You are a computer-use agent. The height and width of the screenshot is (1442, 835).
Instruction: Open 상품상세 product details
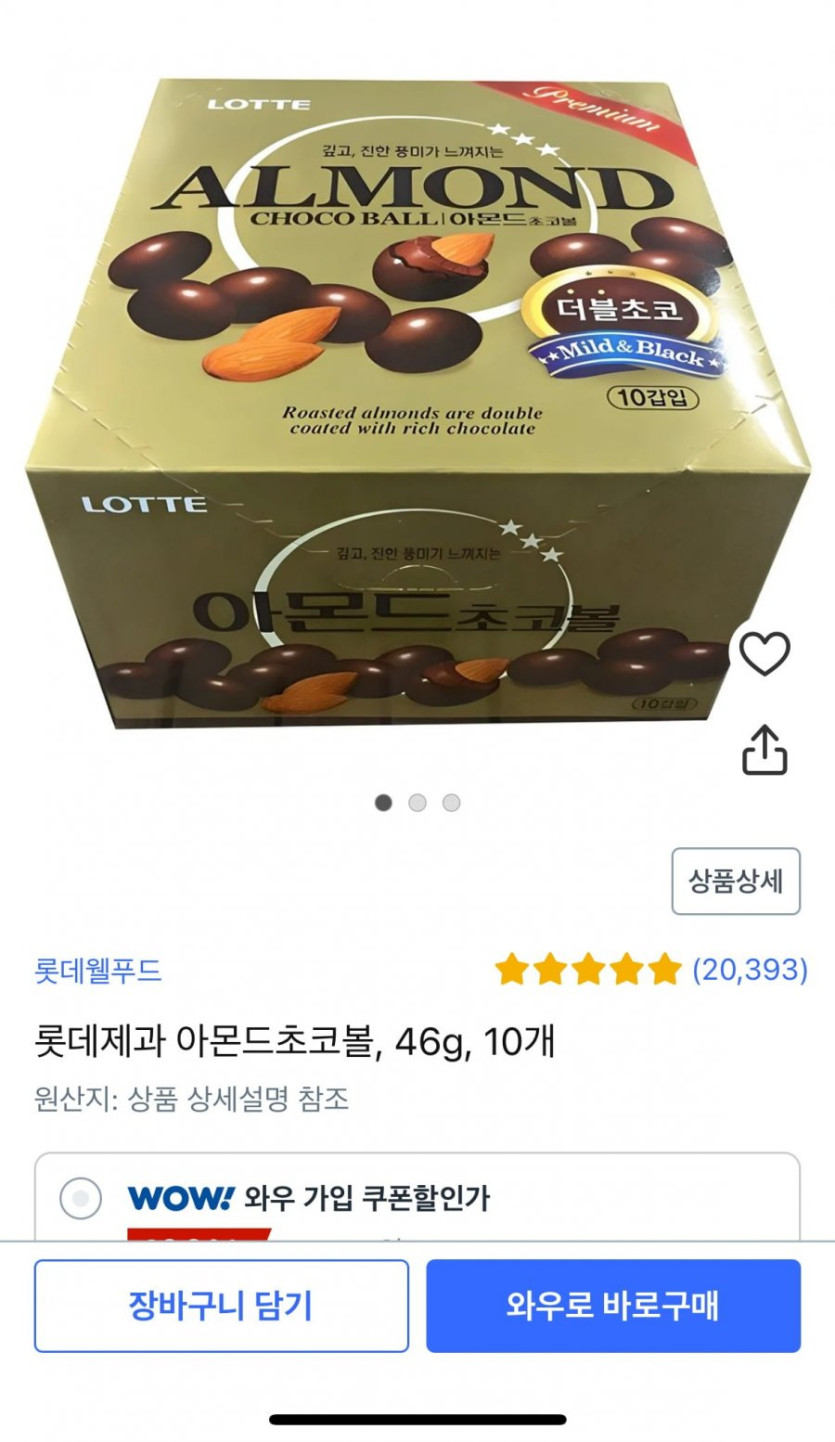click(735, 881)
